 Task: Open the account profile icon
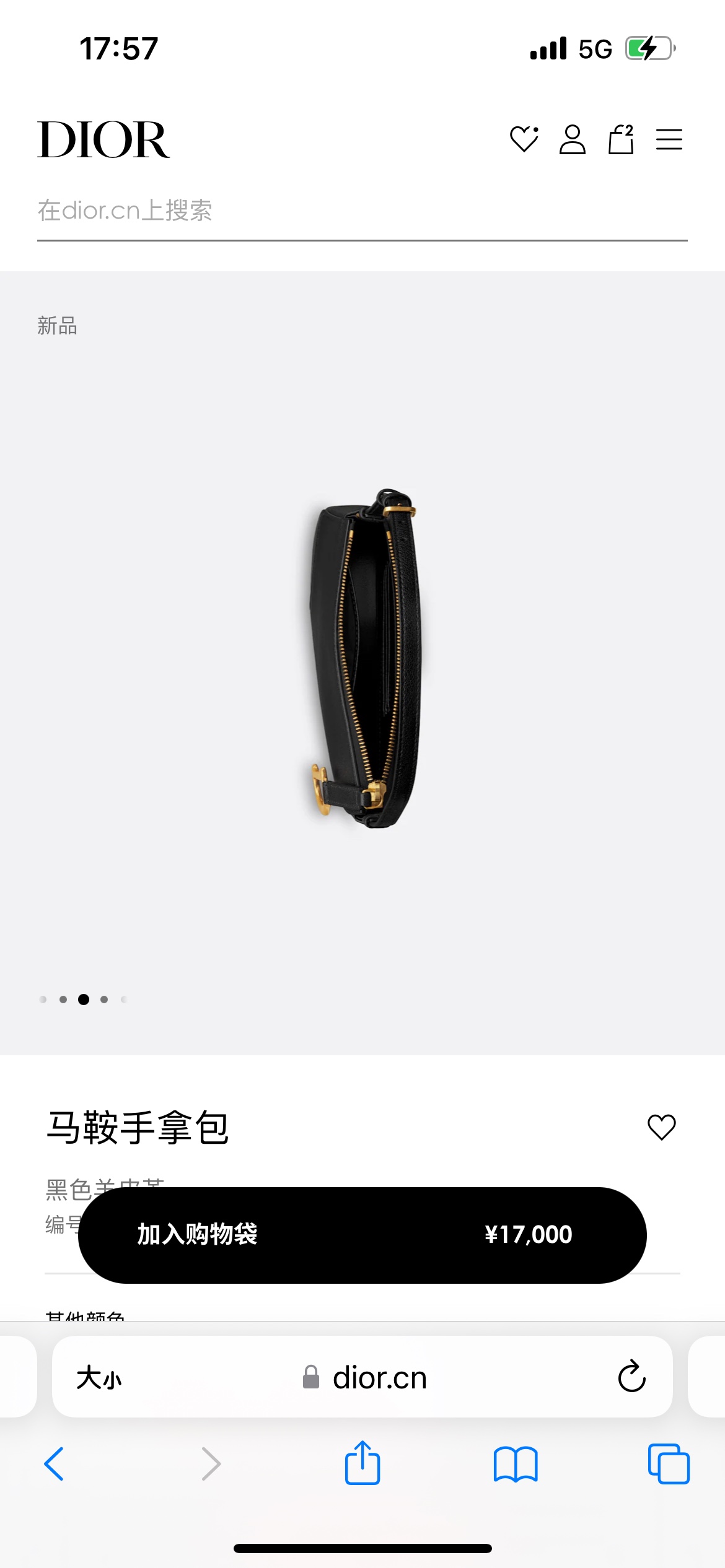point(572,139)
